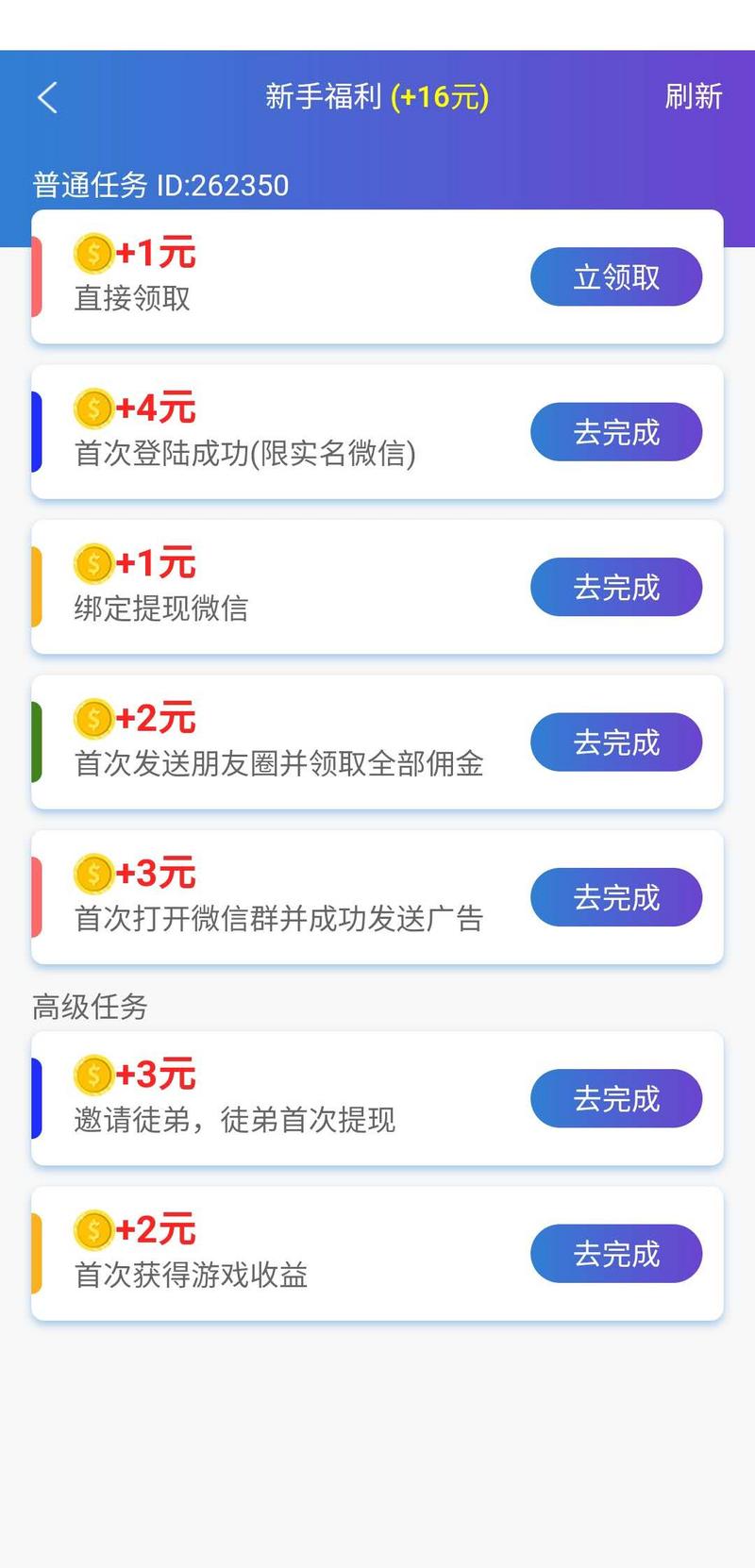Click the coin icon beside 首次打开微信群 task
This screenshot has width=755, height=1568.
92,874
